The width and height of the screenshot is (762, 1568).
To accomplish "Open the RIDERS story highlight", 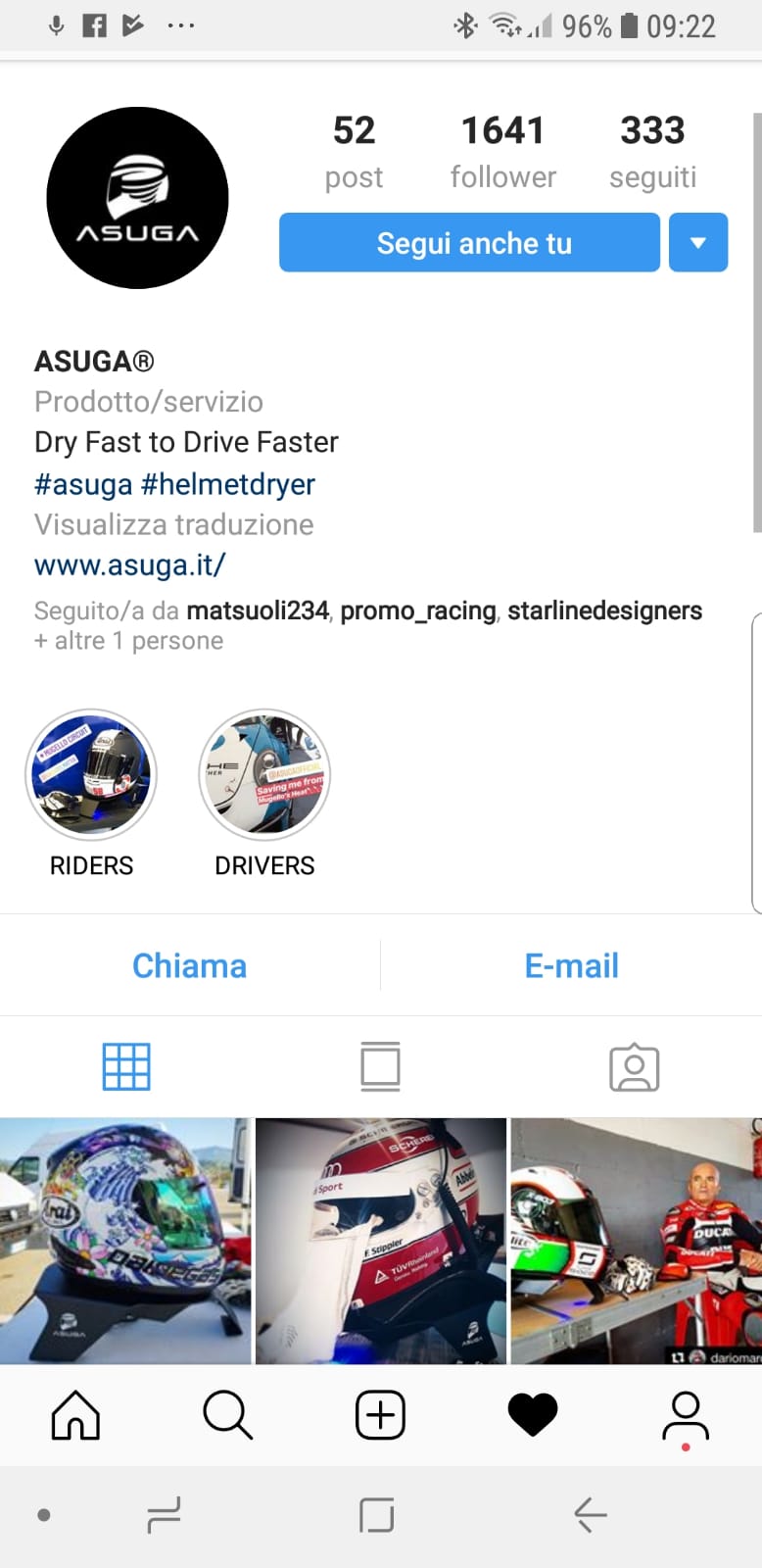I will coord(91,775).
